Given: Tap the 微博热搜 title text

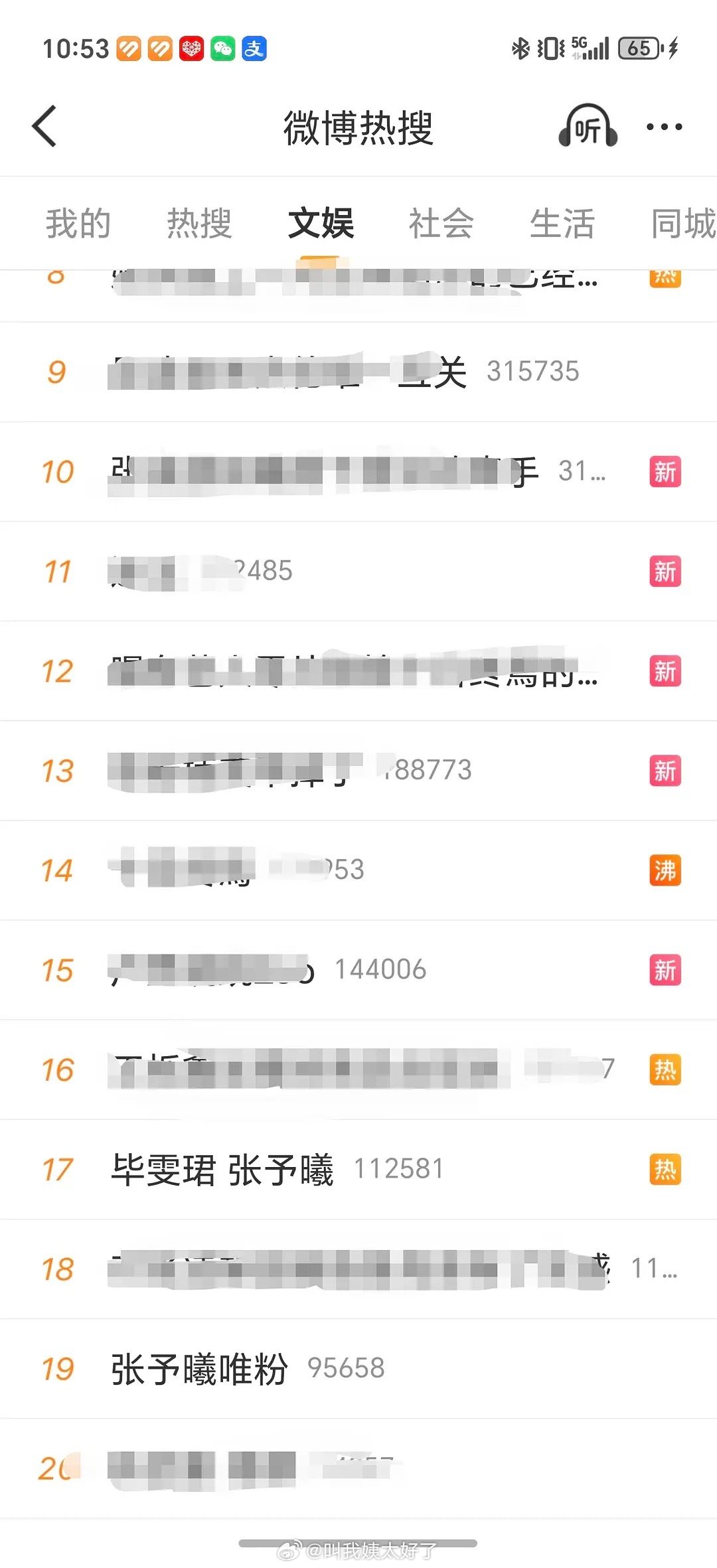Looking at the screenshot, I should [358, 127].
